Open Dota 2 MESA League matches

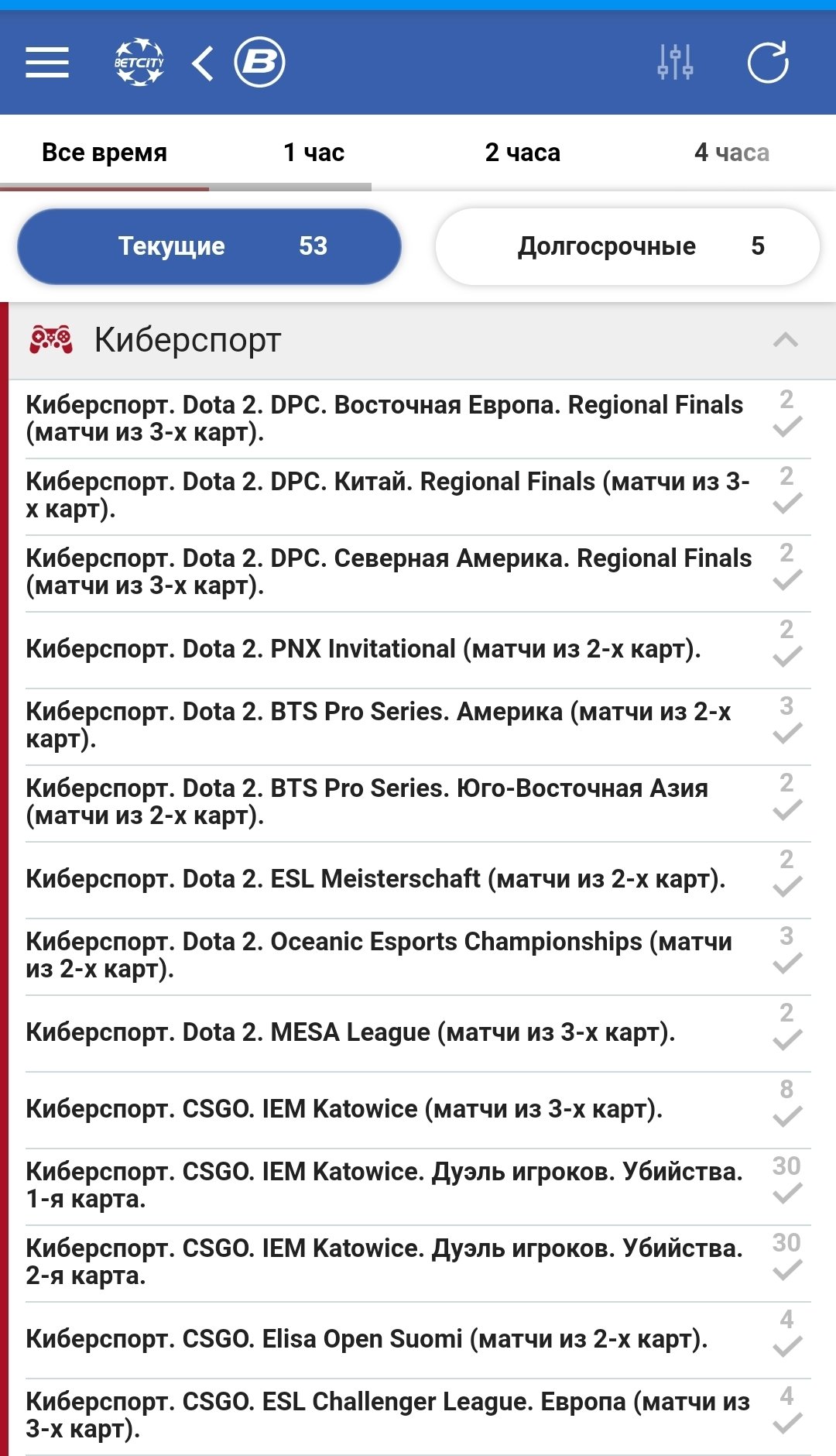coord(351,1032)
